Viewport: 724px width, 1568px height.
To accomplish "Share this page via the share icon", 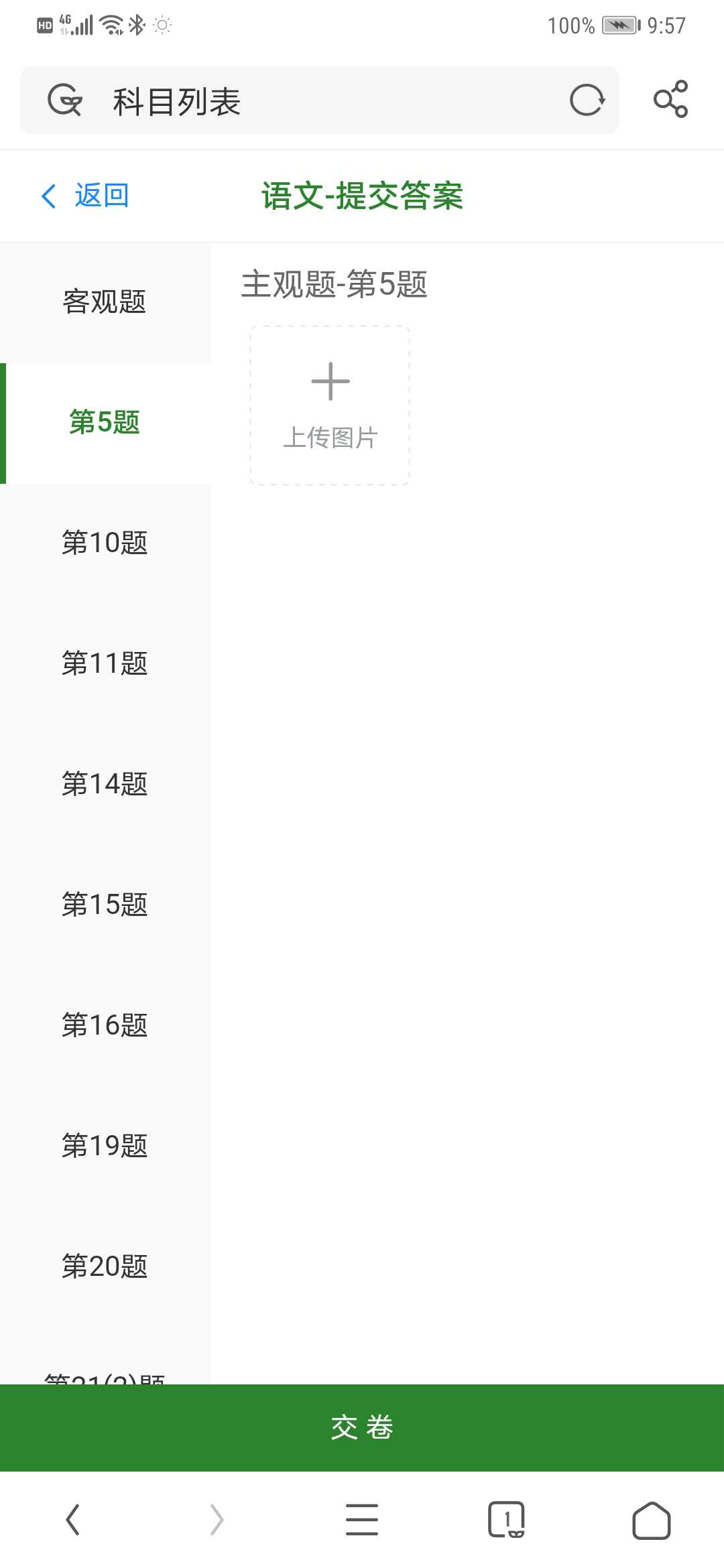I will tap(670, 99).
